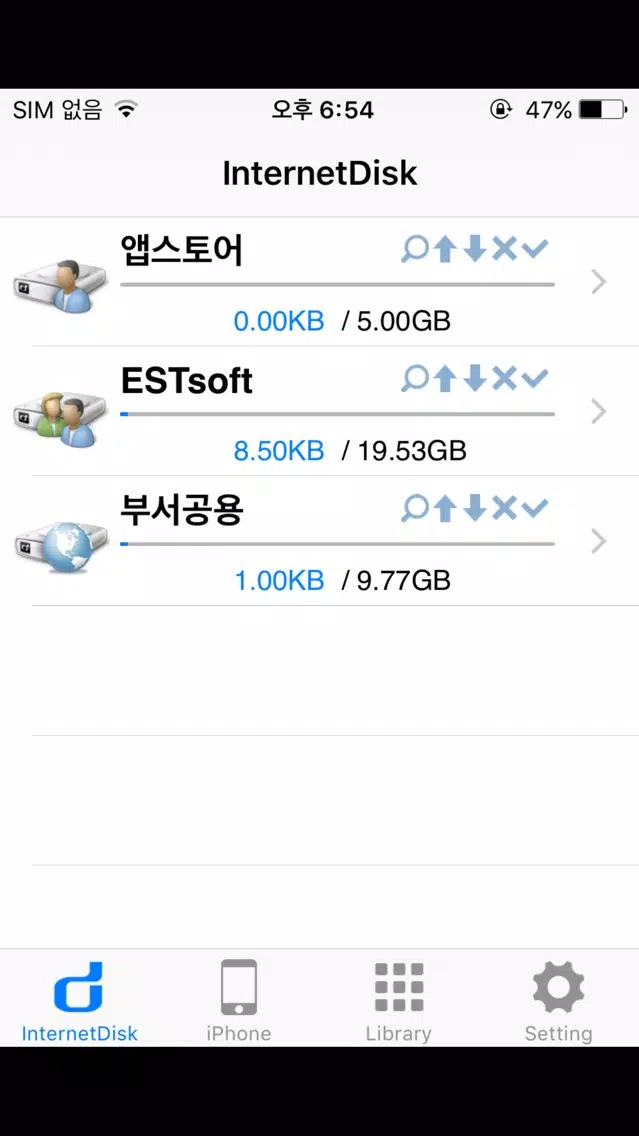Open the ESTsoft disk
The height and width of the screenshot is (1136, 639).
point(320,412)
